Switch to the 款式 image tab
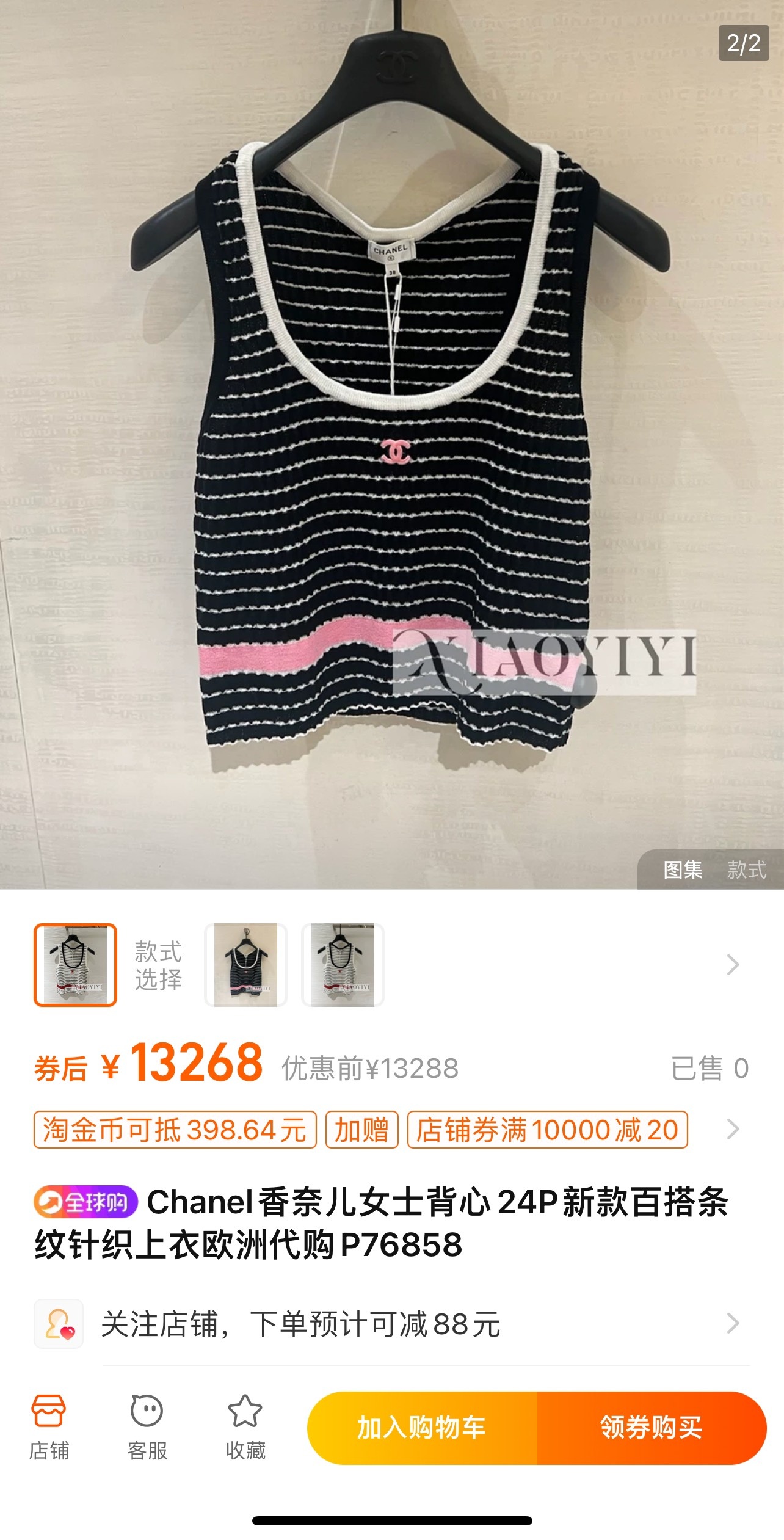The height and width of the screenshot is (1540, 784). click(x=746, y=870)
